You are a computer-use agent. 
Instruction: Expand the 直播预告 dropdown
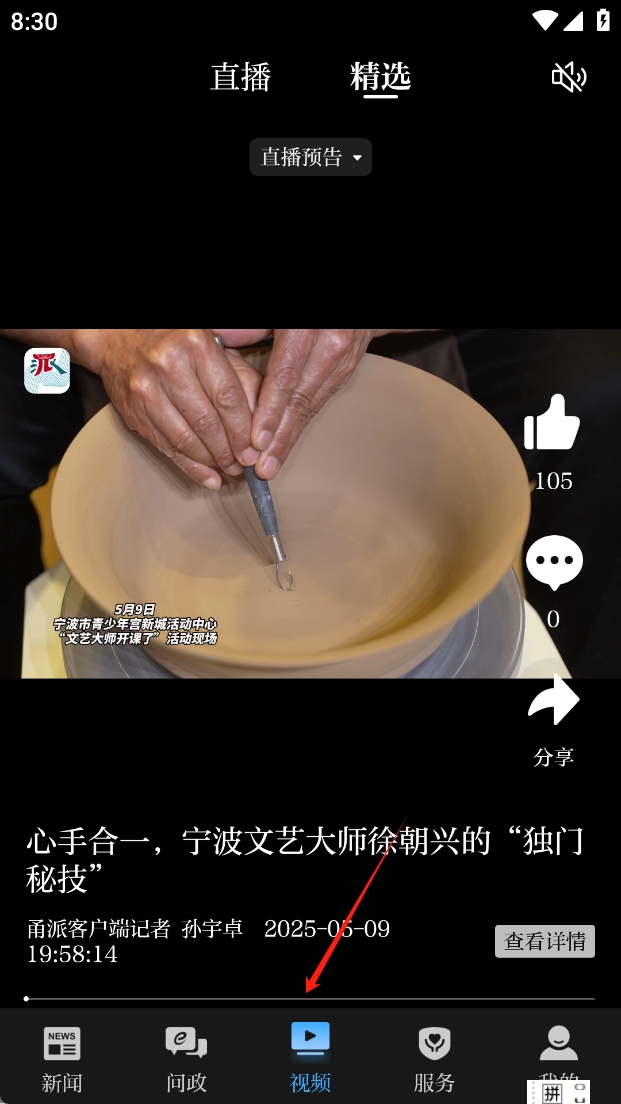pyautogui.click(x=310, y=157)
